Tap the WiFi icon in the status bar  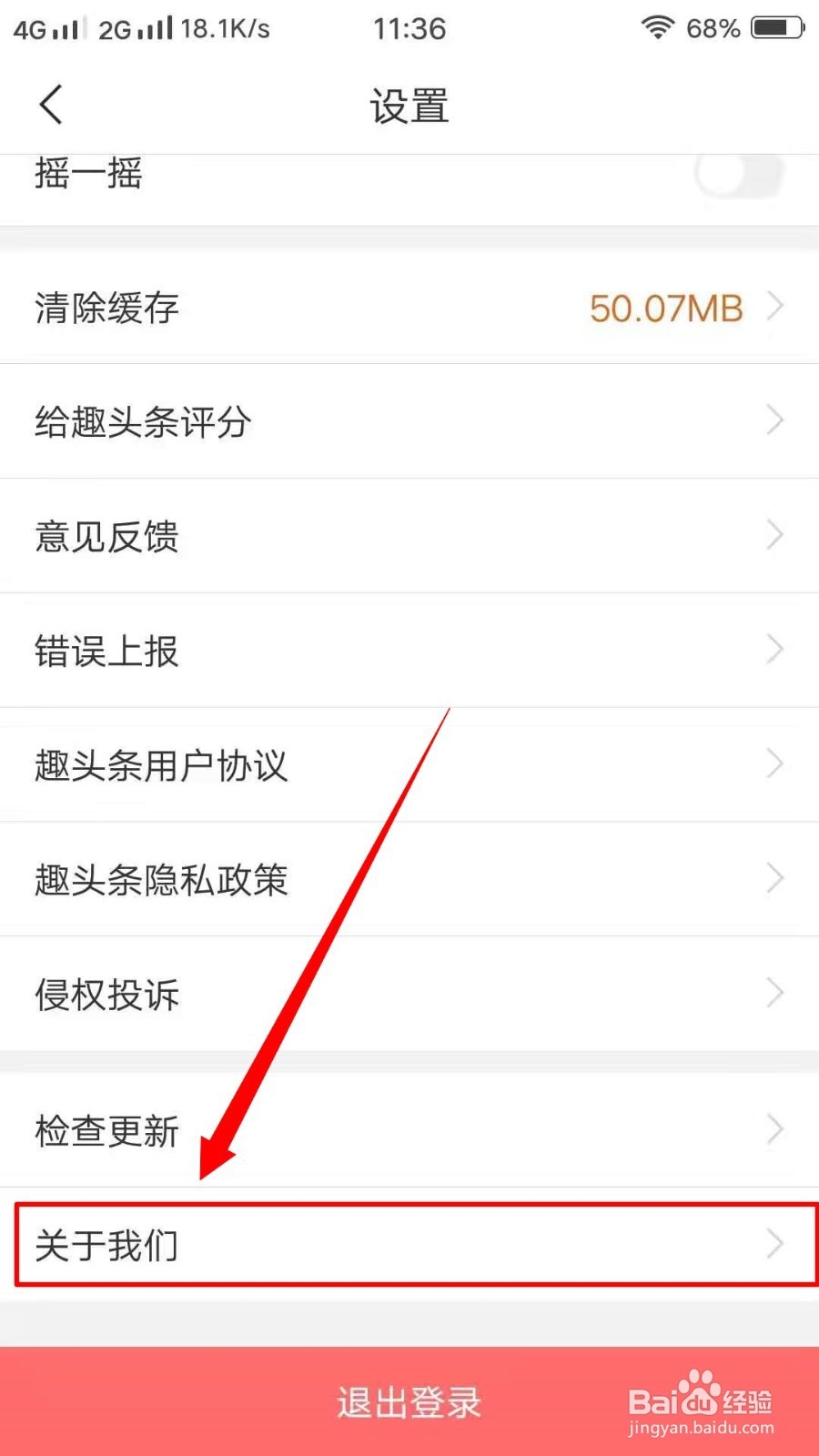coord(658,27)
